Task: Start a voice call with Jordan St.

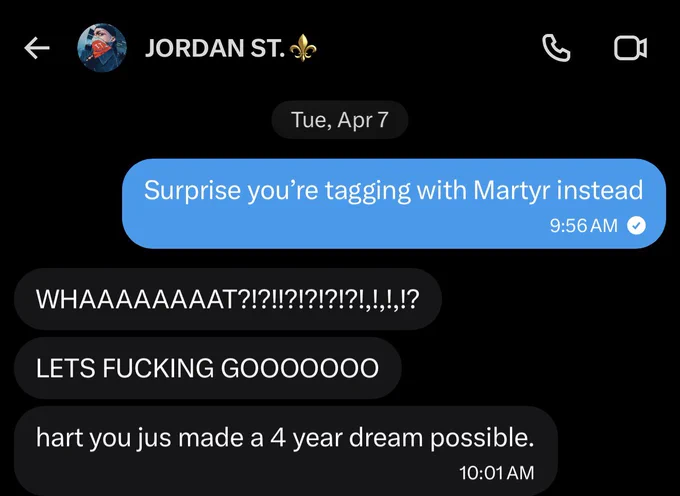Action: (556, 48)
